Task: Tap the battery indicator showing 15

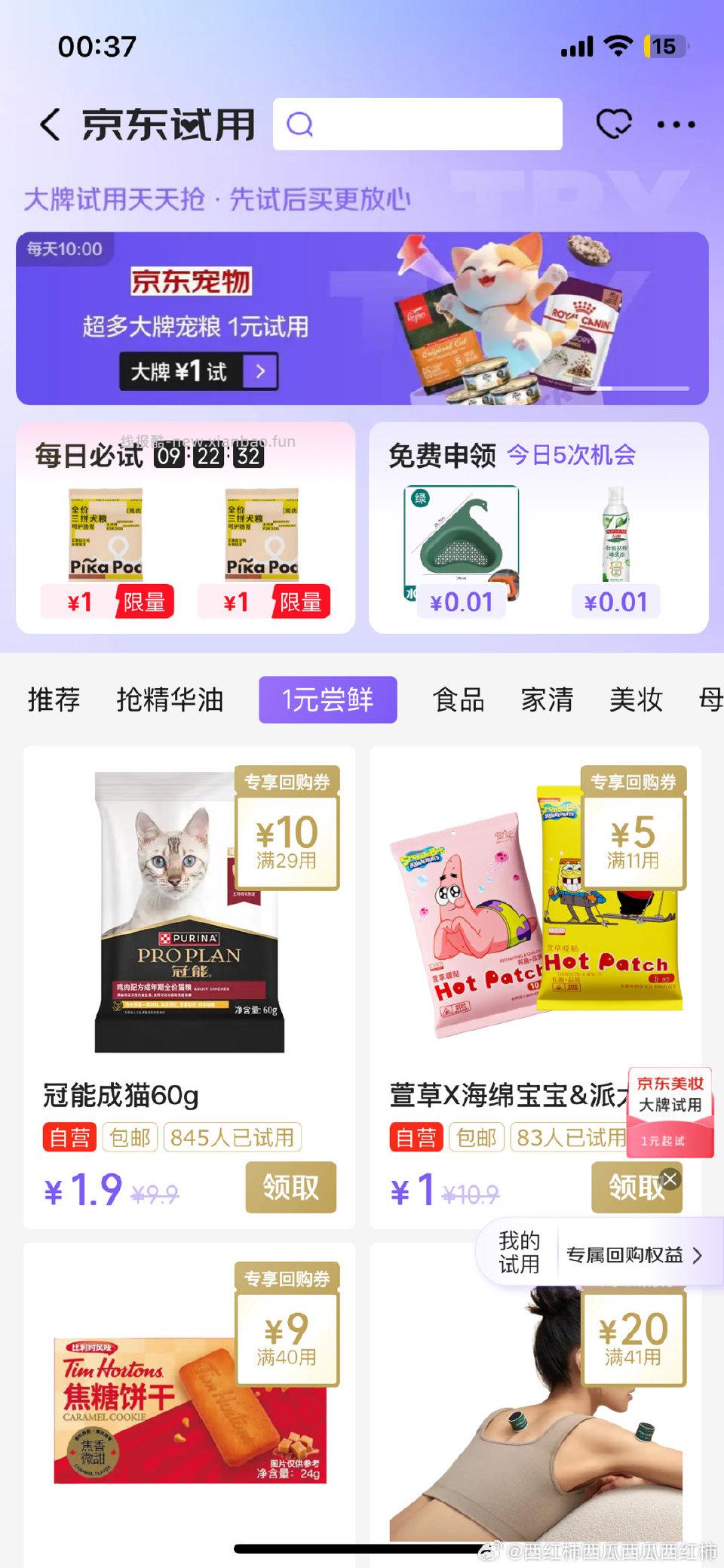Action: tap(662, 47)
